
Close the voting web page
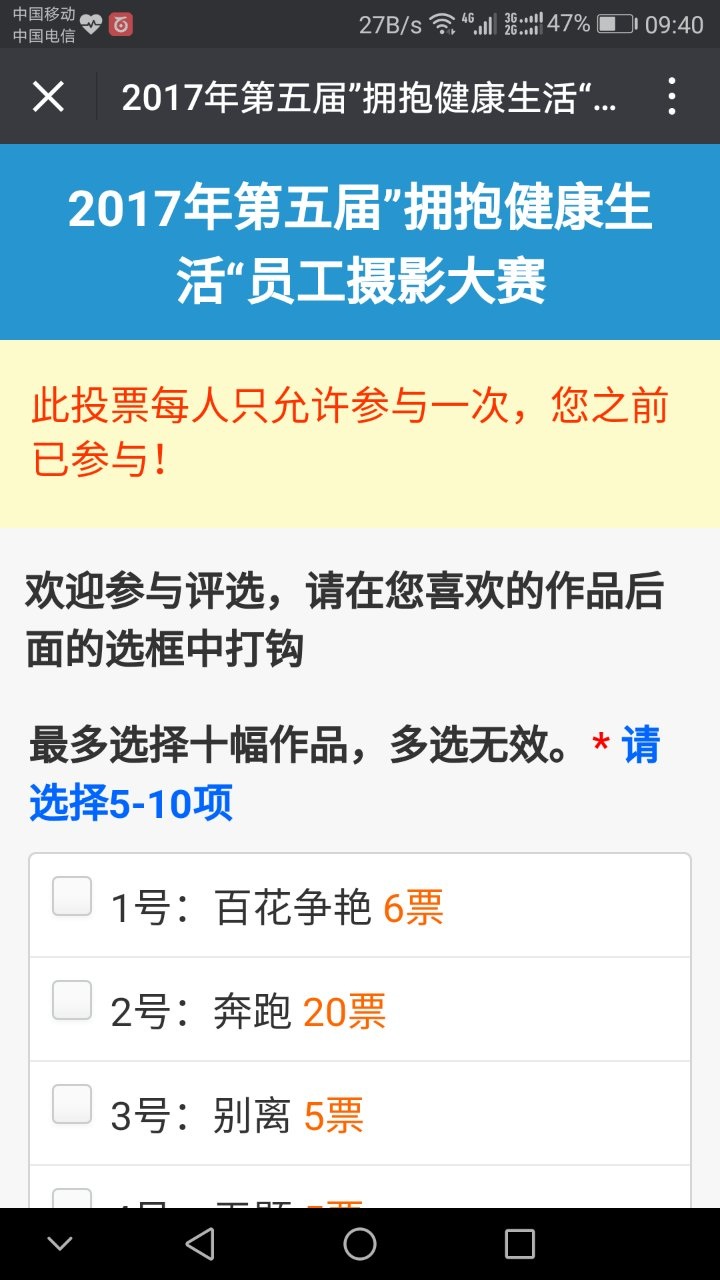click(48, 97)
